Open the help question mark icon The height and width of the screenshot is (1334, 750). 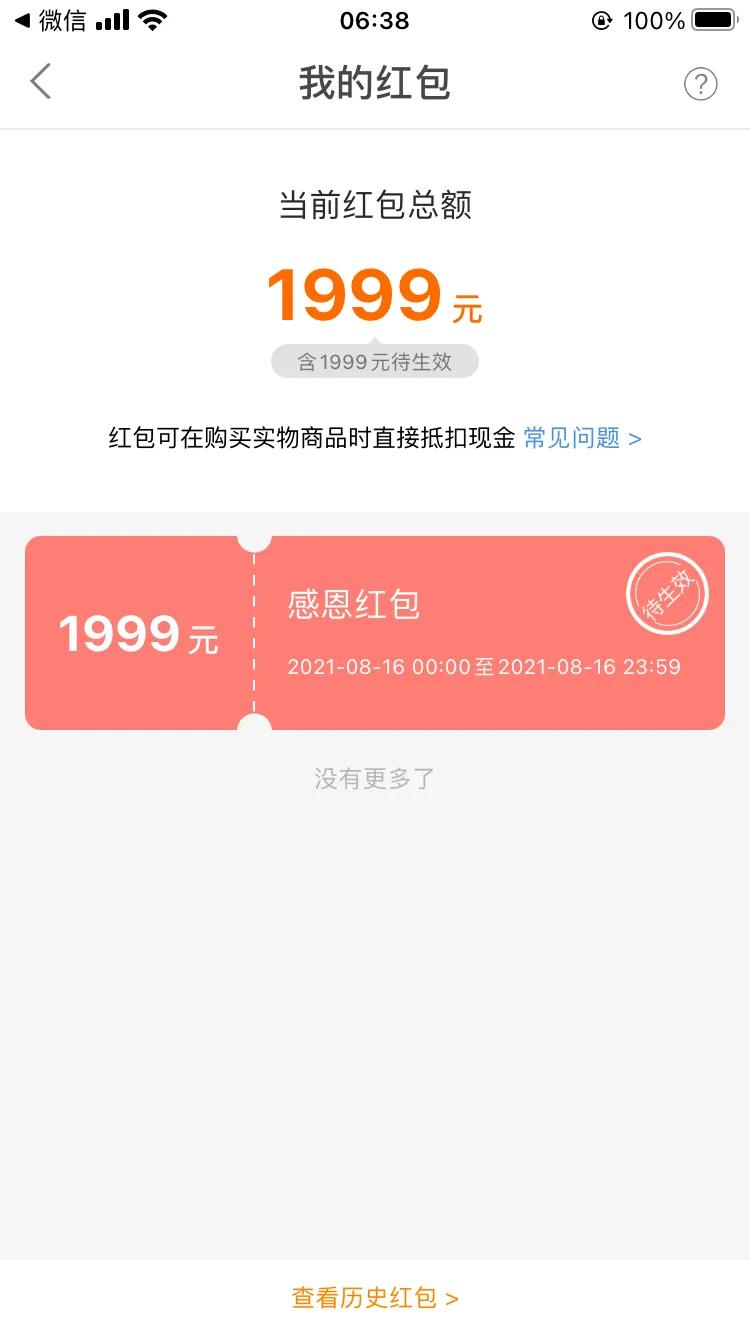coord(700,84)
